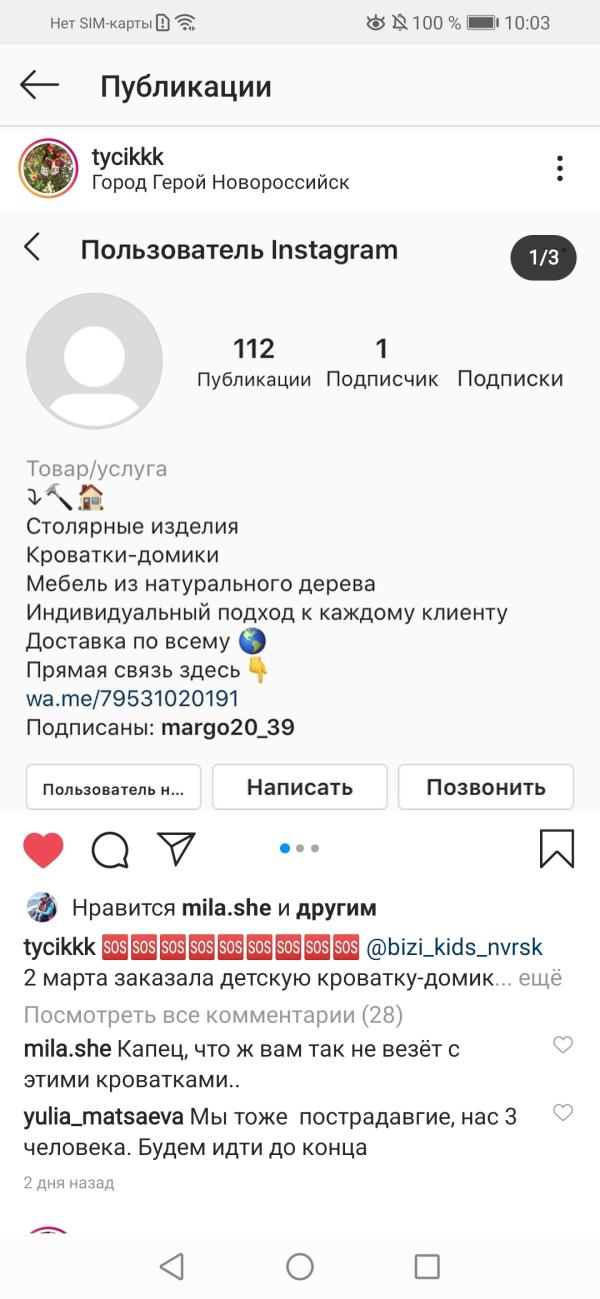600x1299 pixels.
Task: Bookmark this post
Action: pos(557,849)
